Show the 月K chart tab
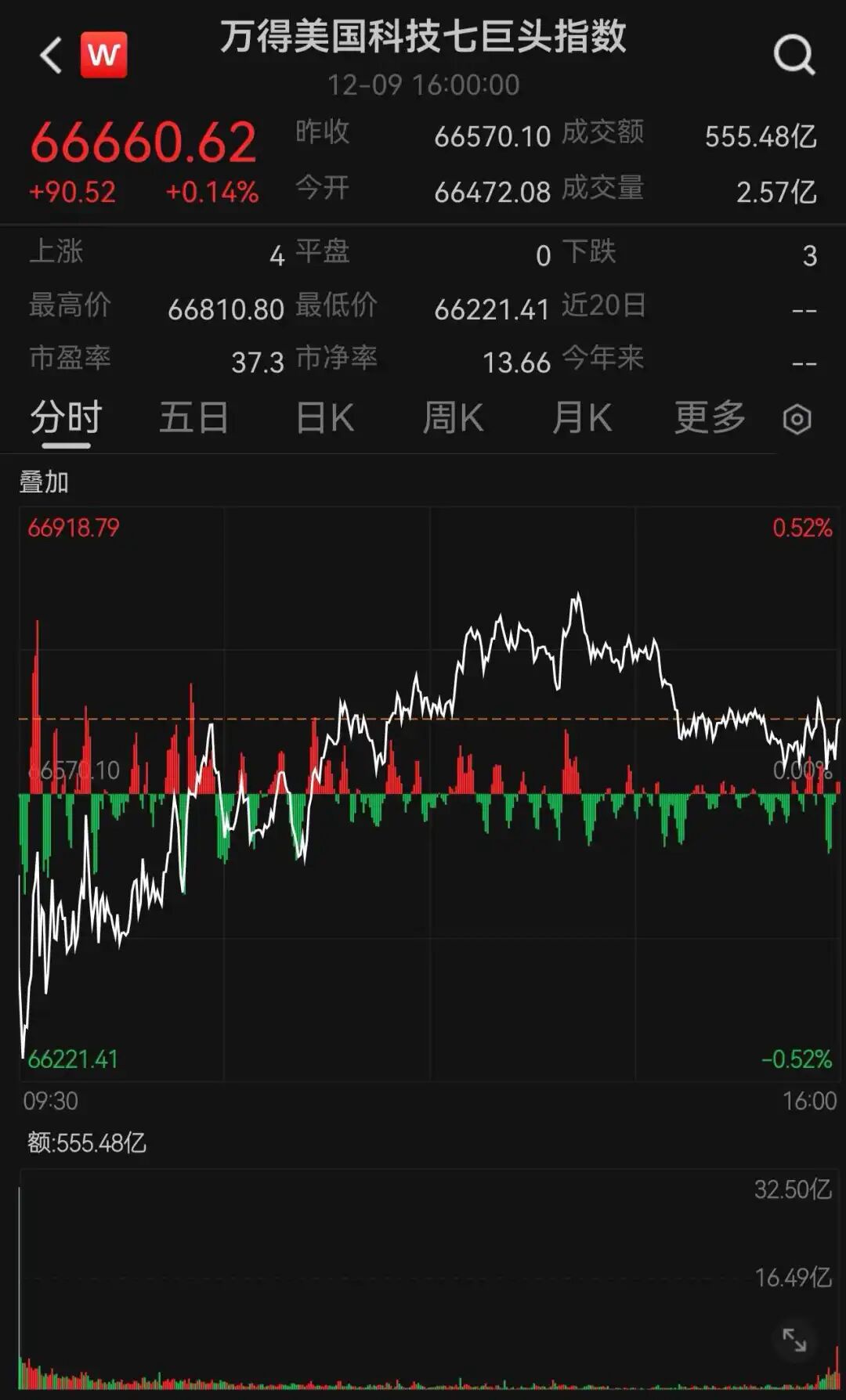This screenshot has width=846, height=1400. point(581,417)
